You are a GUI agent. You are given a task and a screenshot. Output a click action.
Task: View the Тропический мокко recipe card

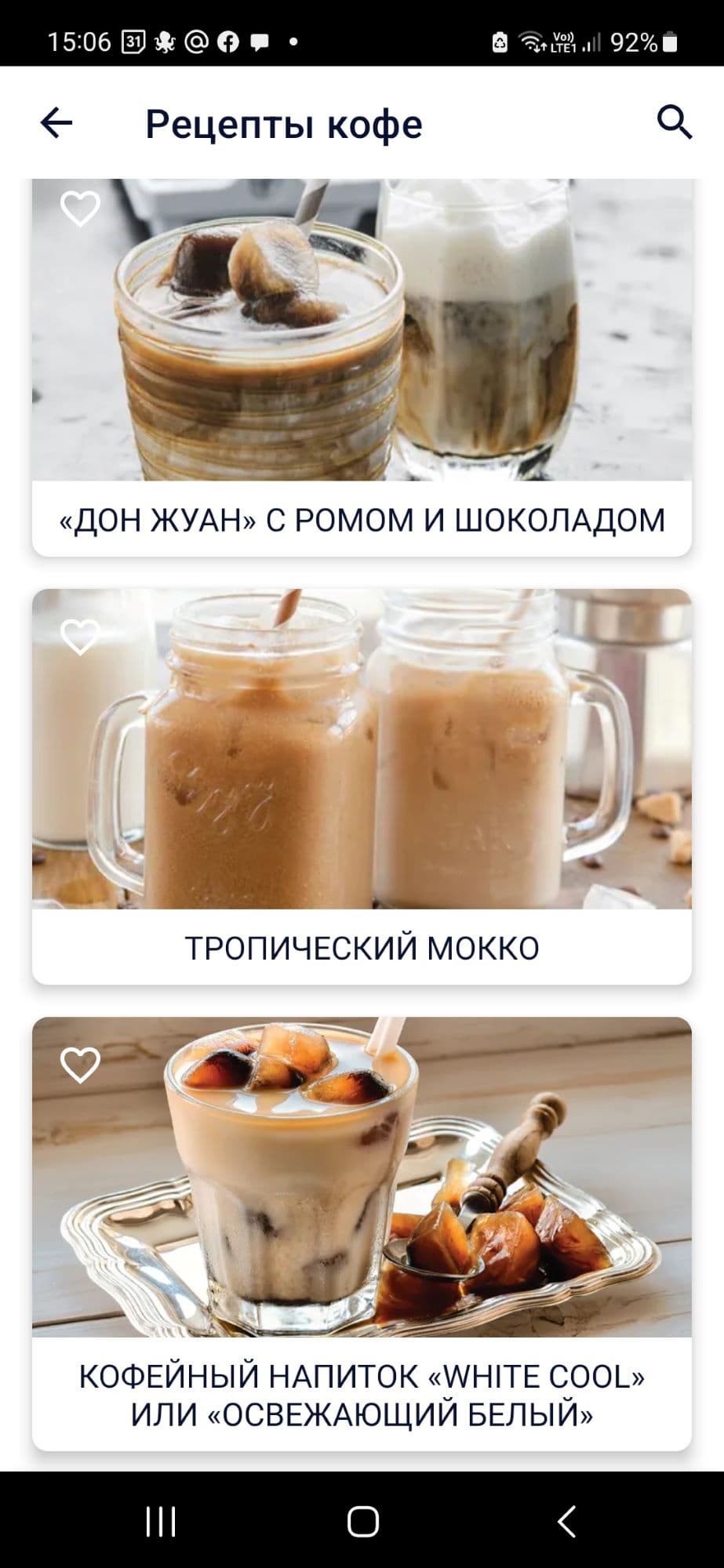(x=362, y=947)
